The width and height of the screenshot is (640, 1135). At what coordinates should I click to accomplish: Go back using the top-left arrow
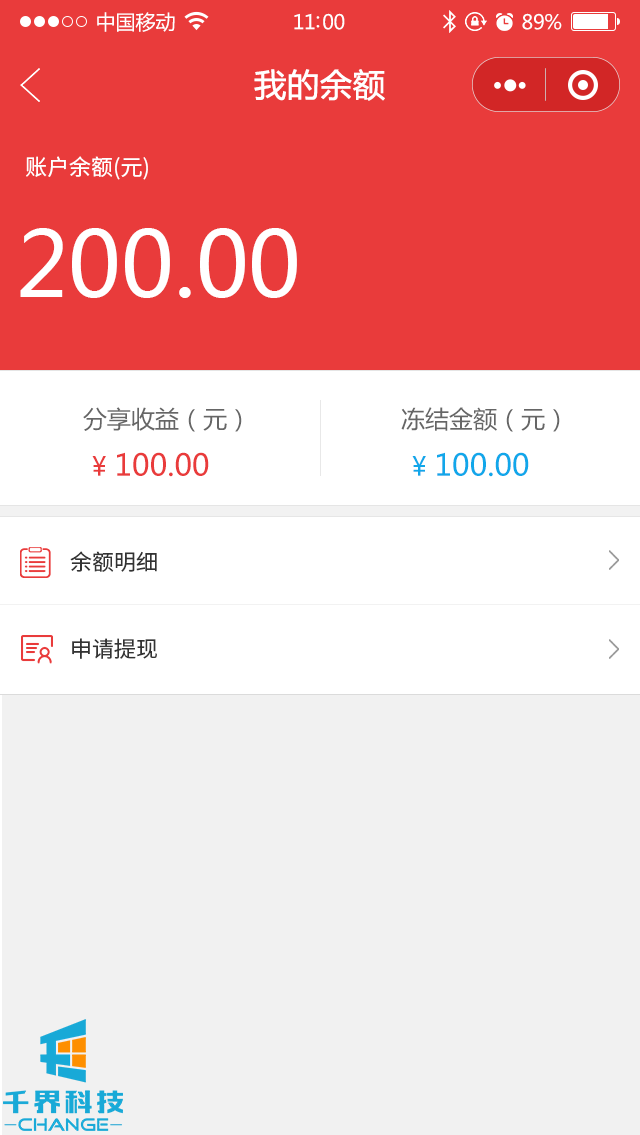tap(31, 85)
